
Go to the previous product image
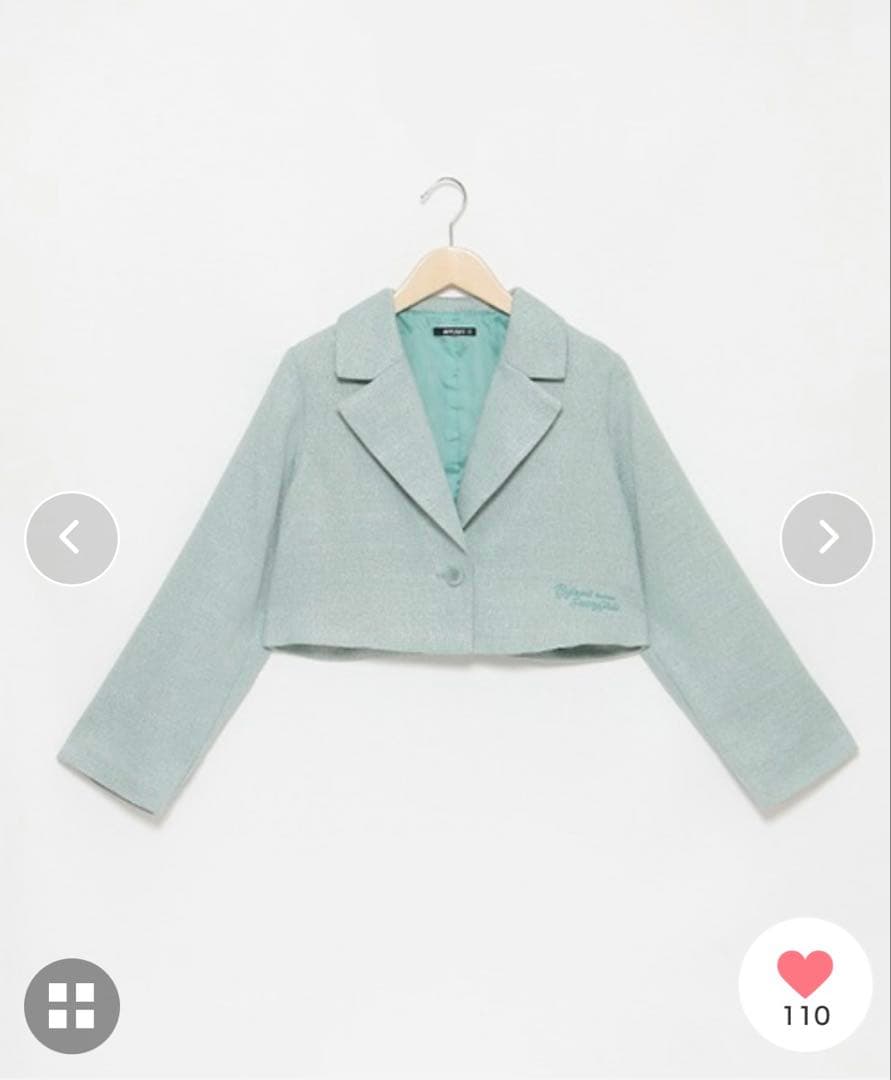coord(71,538)
